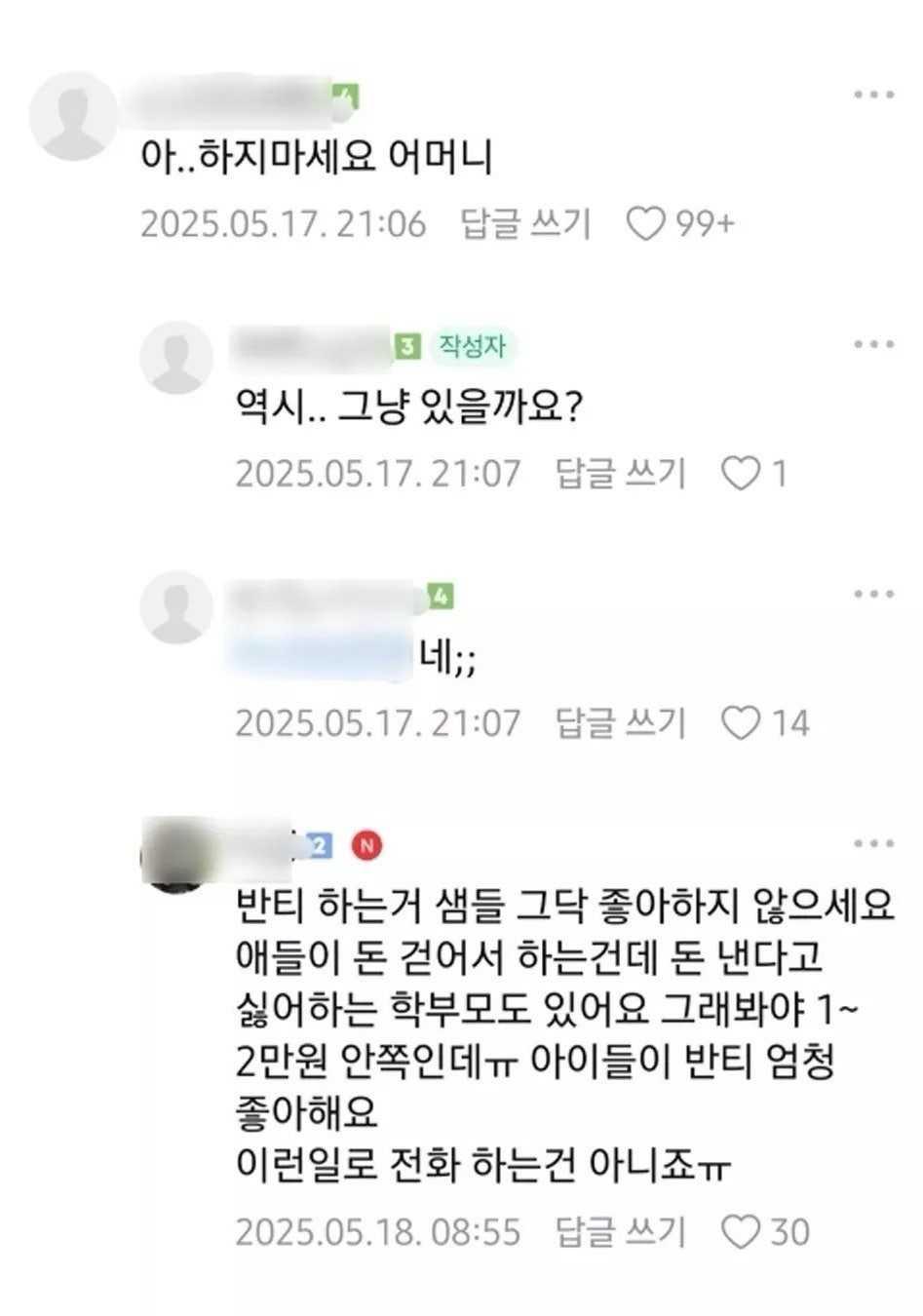923x1316 pixels.
Task: Like the '반티 하는거' comment with 30 hearts
Action: [741, 1232]
